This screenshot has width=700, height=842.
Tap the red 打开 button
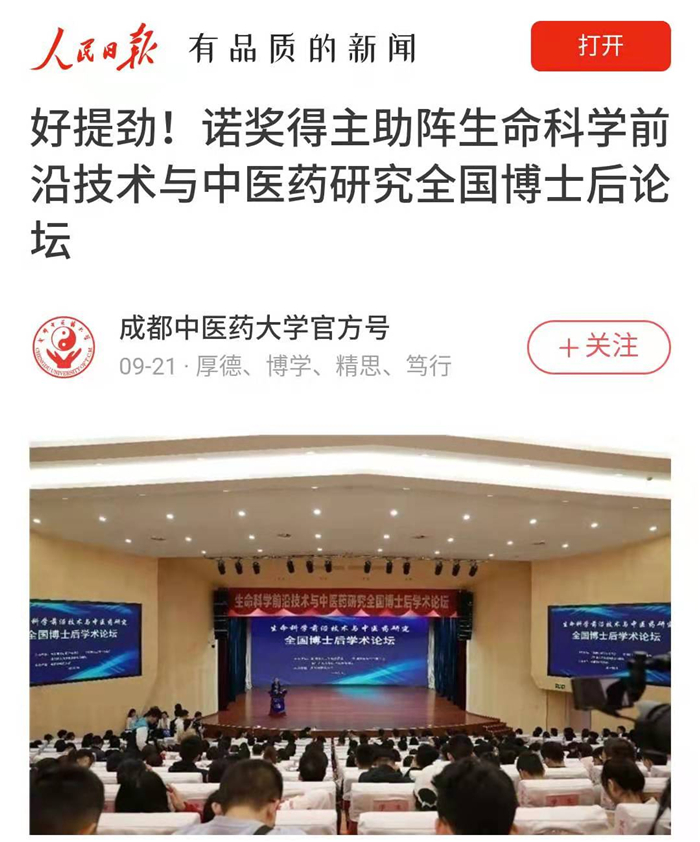[600, 46]
